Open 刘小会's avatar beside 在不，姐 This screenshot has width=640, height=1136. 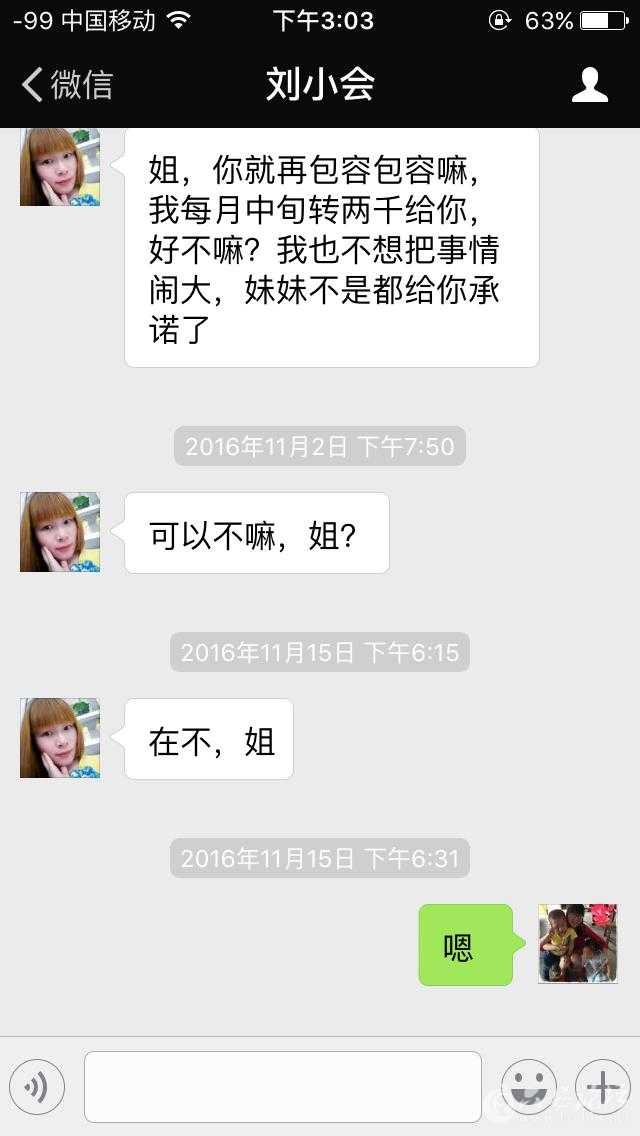60,738
